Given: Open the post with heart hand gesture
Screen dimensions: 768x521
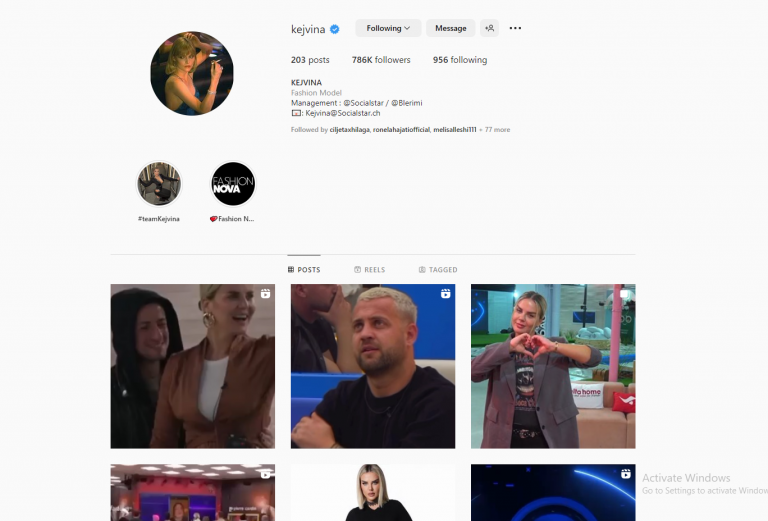Looking at the screenshot, I should tap(553, 366).
